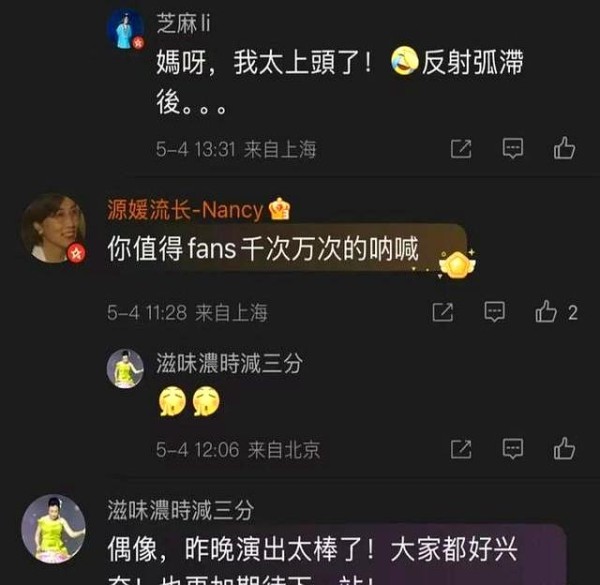Open avatar of 滋味濃時減三分 emoji reply
Image resolution: width=600 pixels, height=585 pixels.
tap(126, 369)
